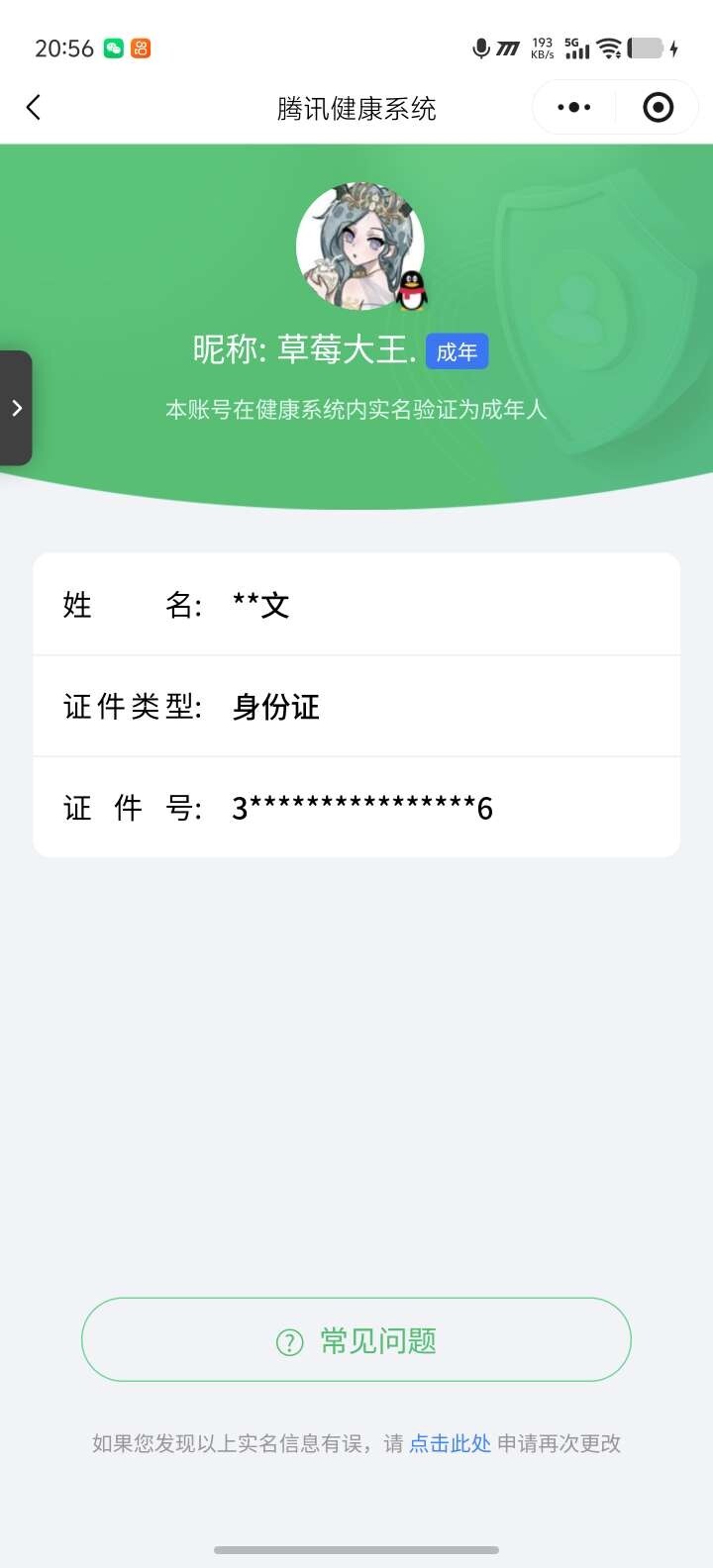Open the 常见问题 FAQ button
Viewport: 713px width, 1568px height.
tap(356, 1338)
